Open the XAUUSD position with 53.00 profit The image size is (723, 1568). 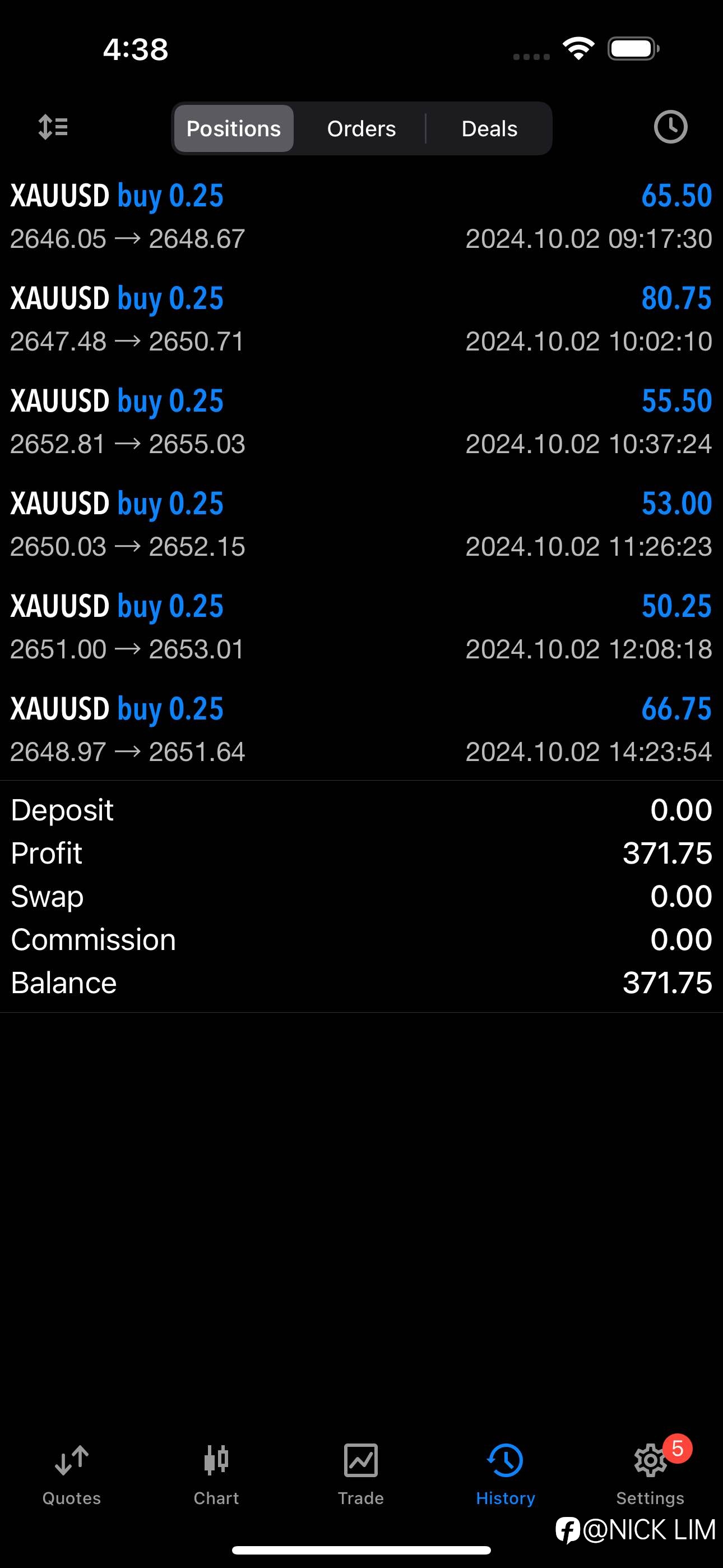[361, 525]
